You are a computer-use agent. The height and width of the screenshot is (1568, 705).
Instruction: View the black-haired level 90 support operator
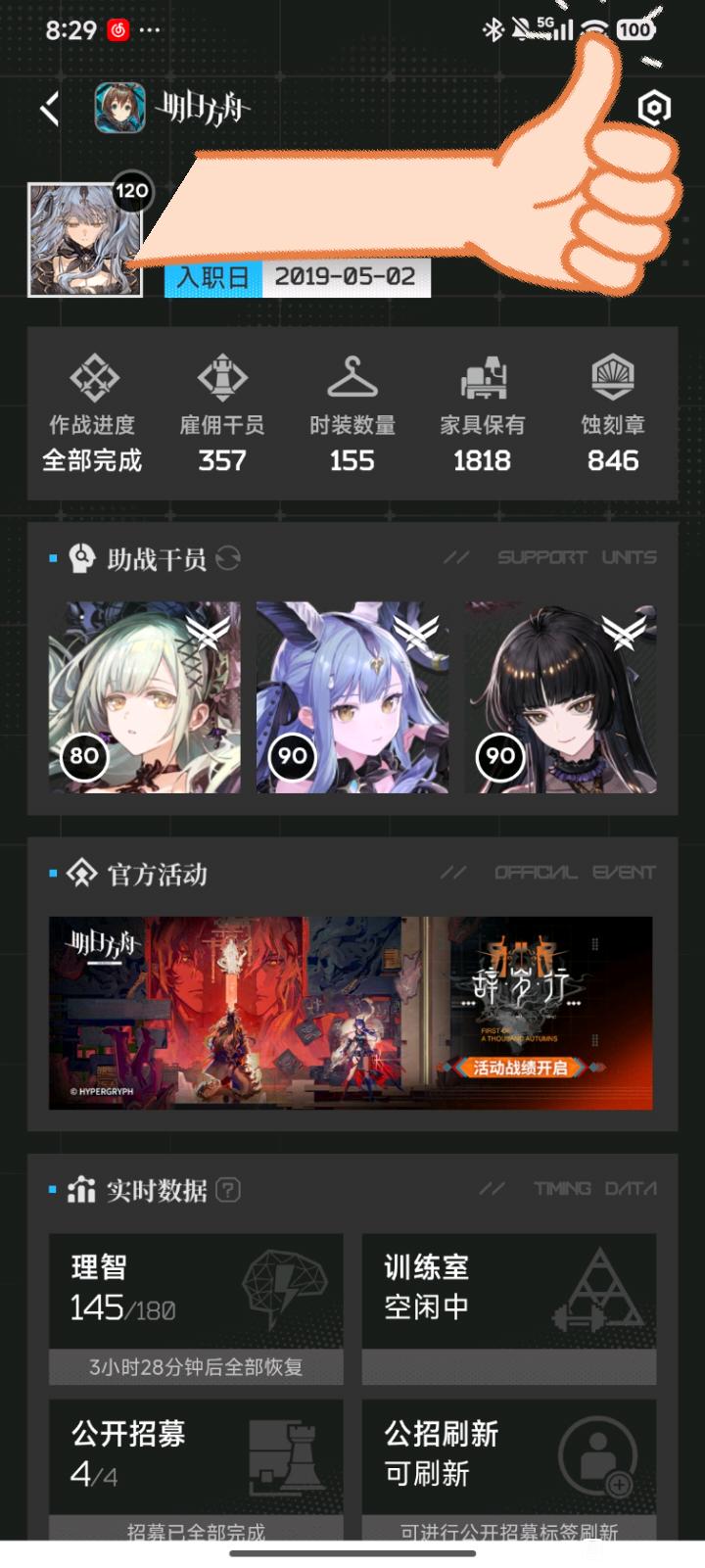(x=560, y=697)
